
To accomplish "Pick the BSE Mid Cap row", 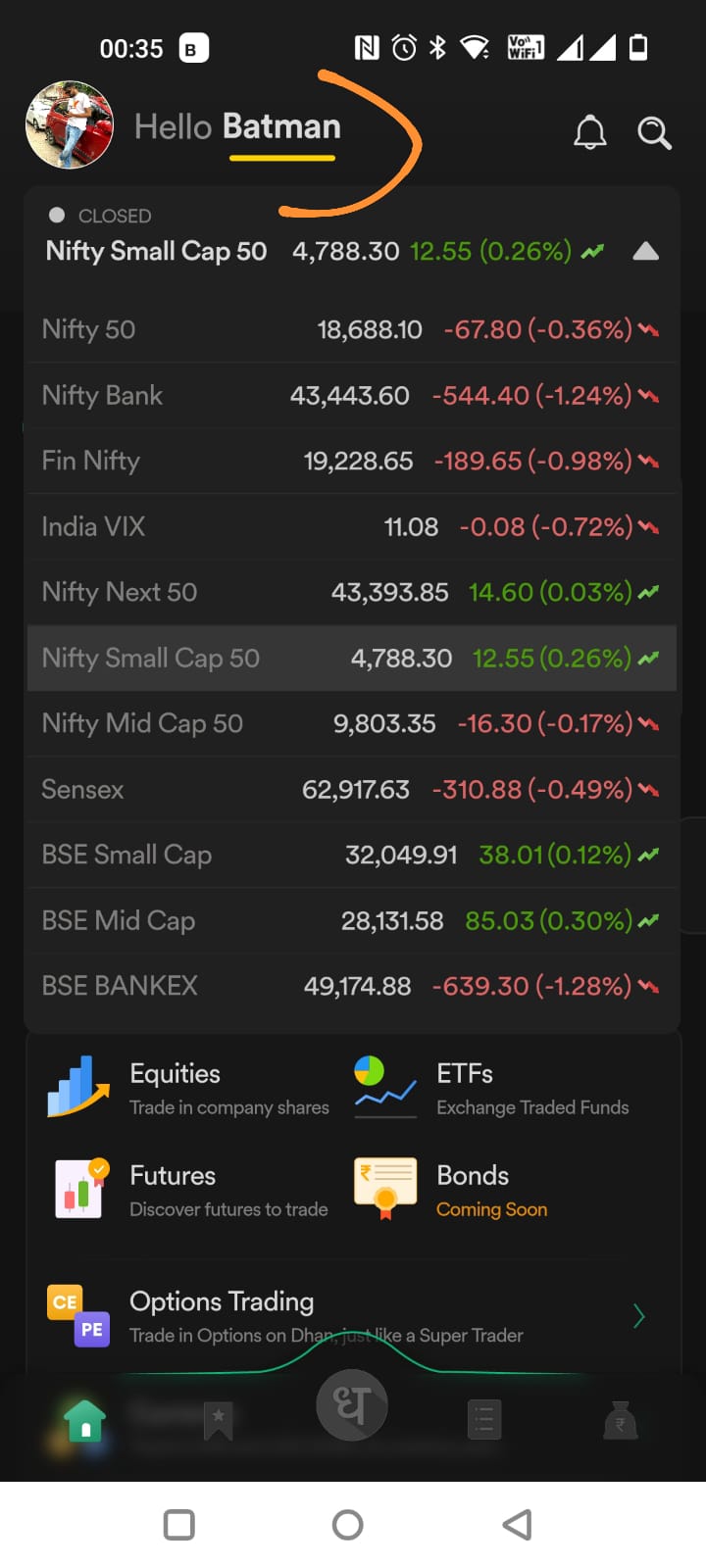I will tap(352, 920).
